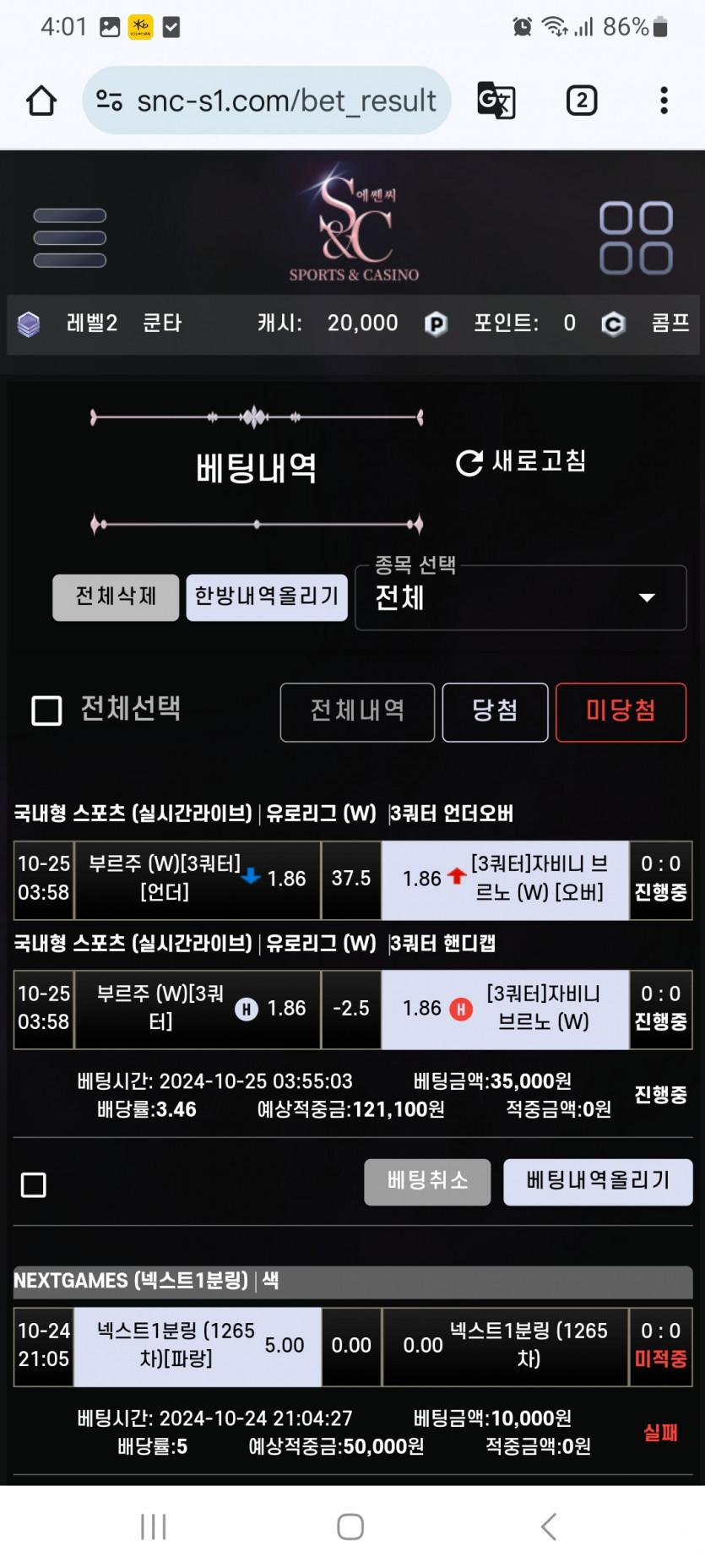
Task: Open the browser tab switcher
Action: [581, 101]
